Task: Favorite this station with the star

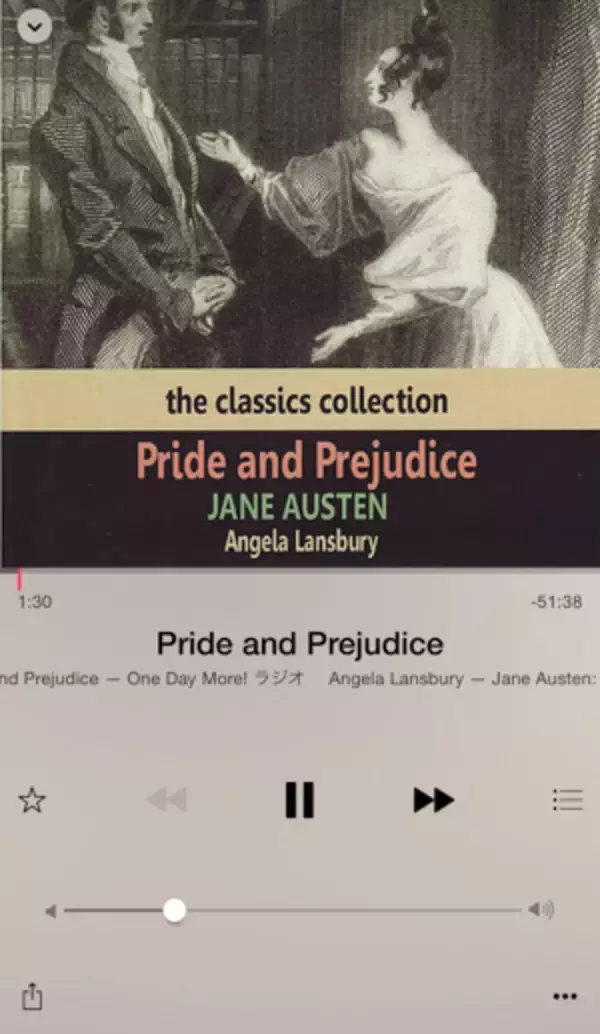Action: click(33, 800)
